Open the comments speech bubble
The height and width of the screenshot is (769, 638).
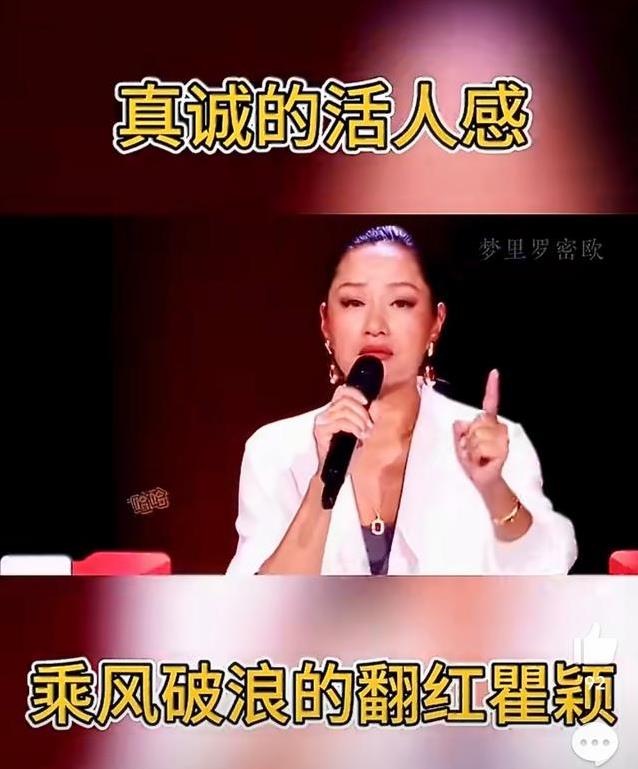tap(595, 745)
